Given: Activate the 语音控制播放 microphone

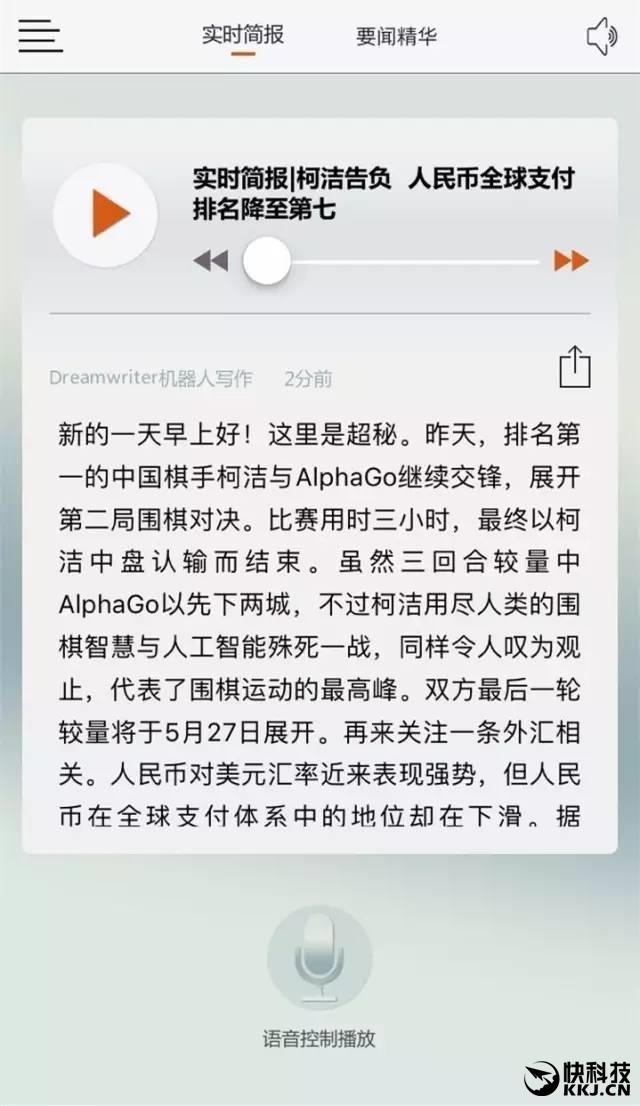Looking at the screenshot, I should tap(319, 957).
